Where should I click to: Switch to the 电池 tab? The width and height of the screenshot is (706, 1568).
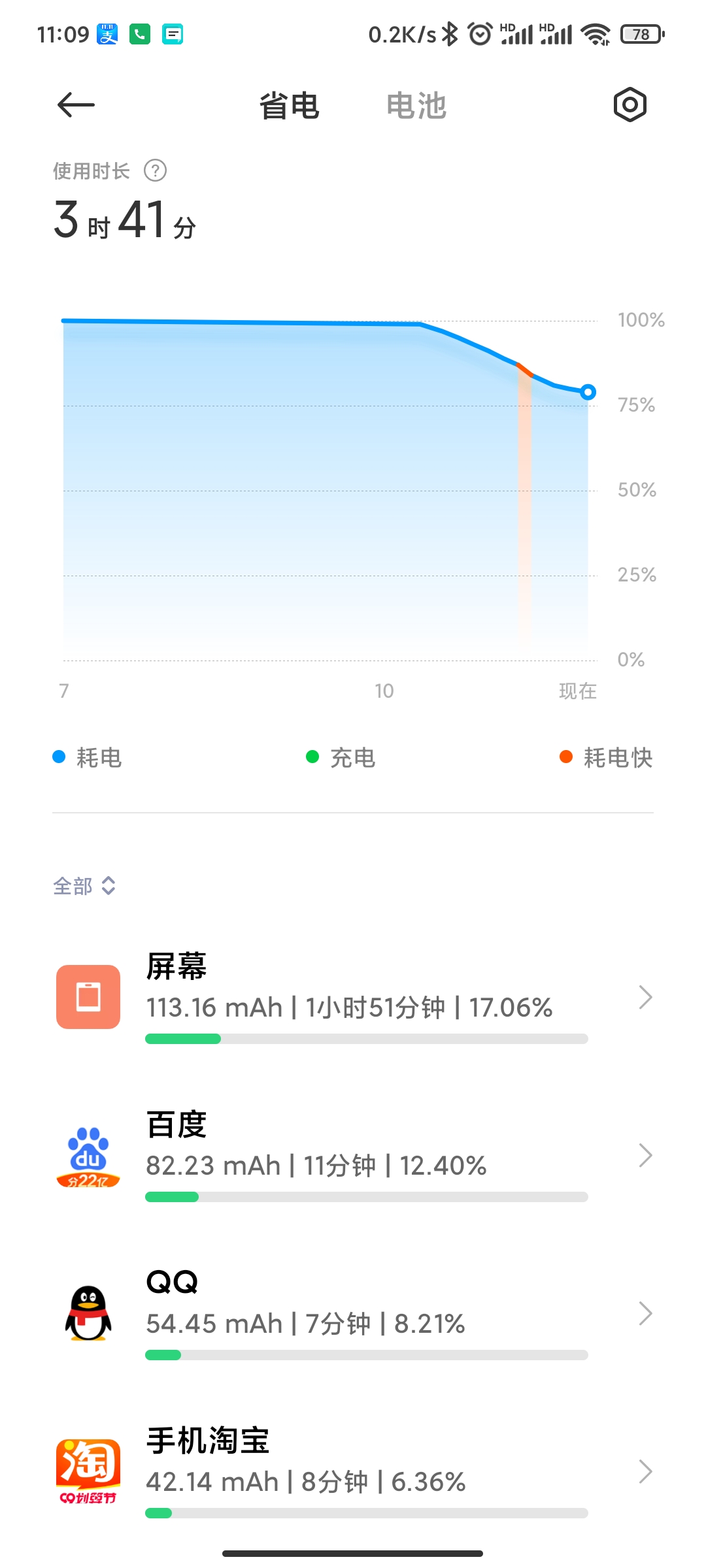coord(416,106)
